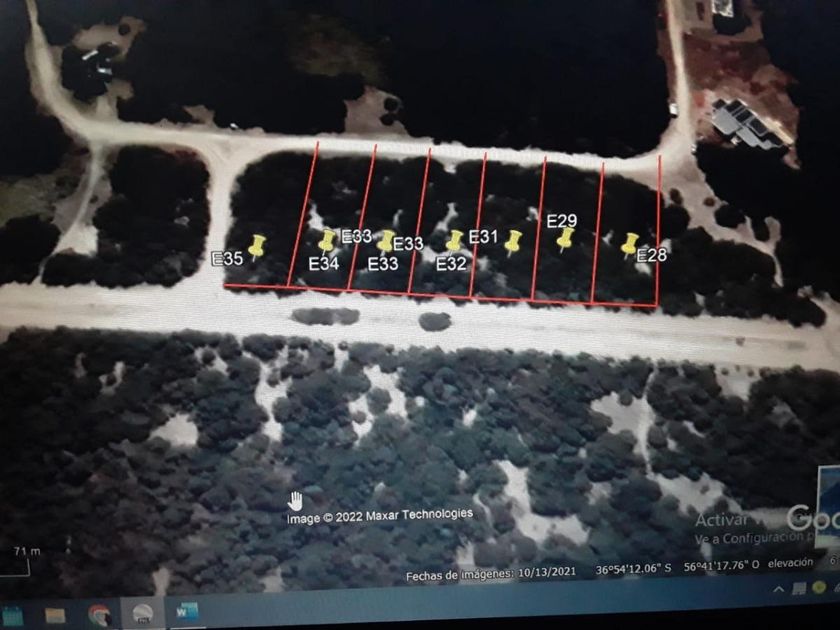
Task: Open Microsoft Word from the taskbar
Action: click(x=187, y=612)
